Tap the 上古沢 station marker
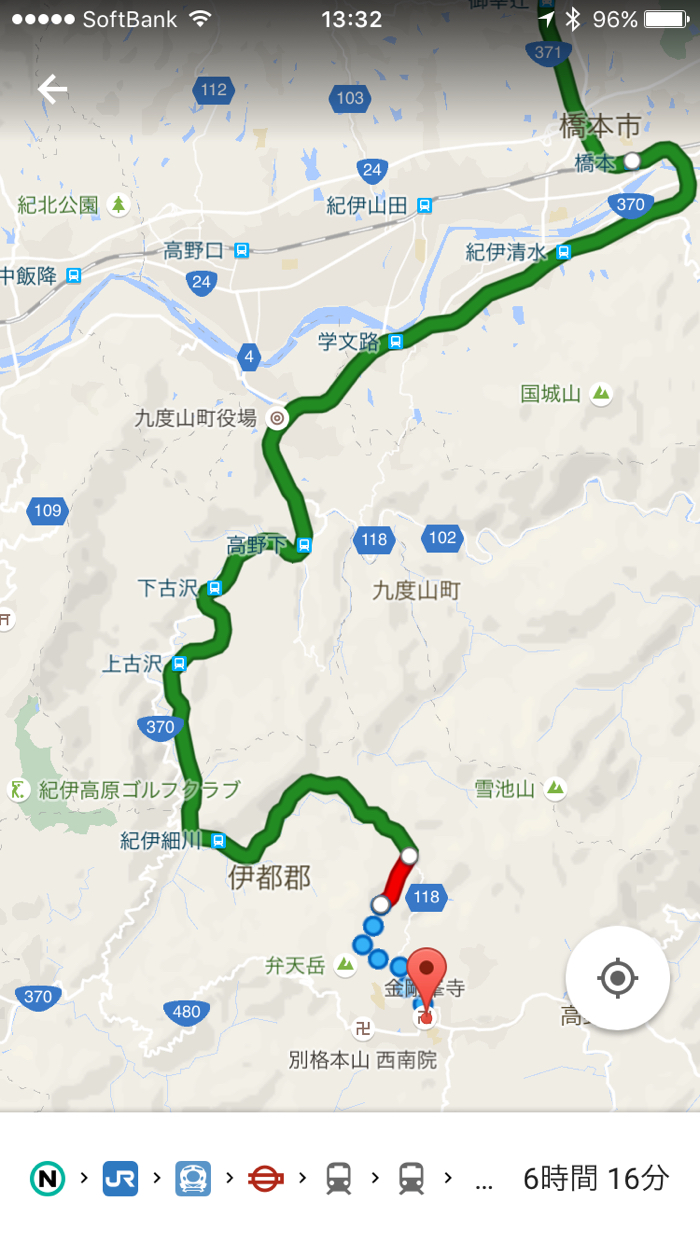Viewport: 700px width, 1245px height. [x=179, y=663]
